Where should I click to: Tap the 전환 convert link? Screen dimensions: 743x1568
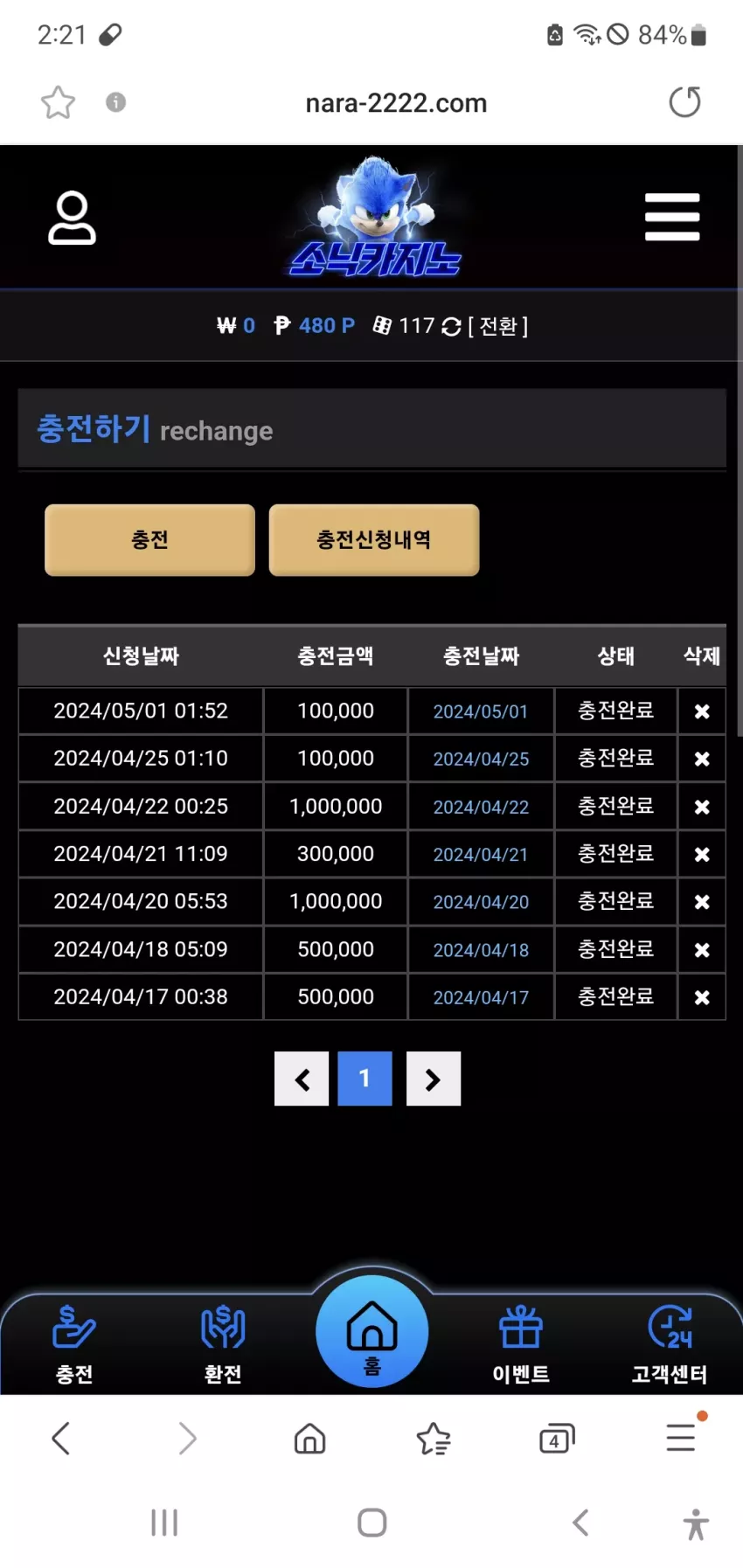tap(498, 326)
